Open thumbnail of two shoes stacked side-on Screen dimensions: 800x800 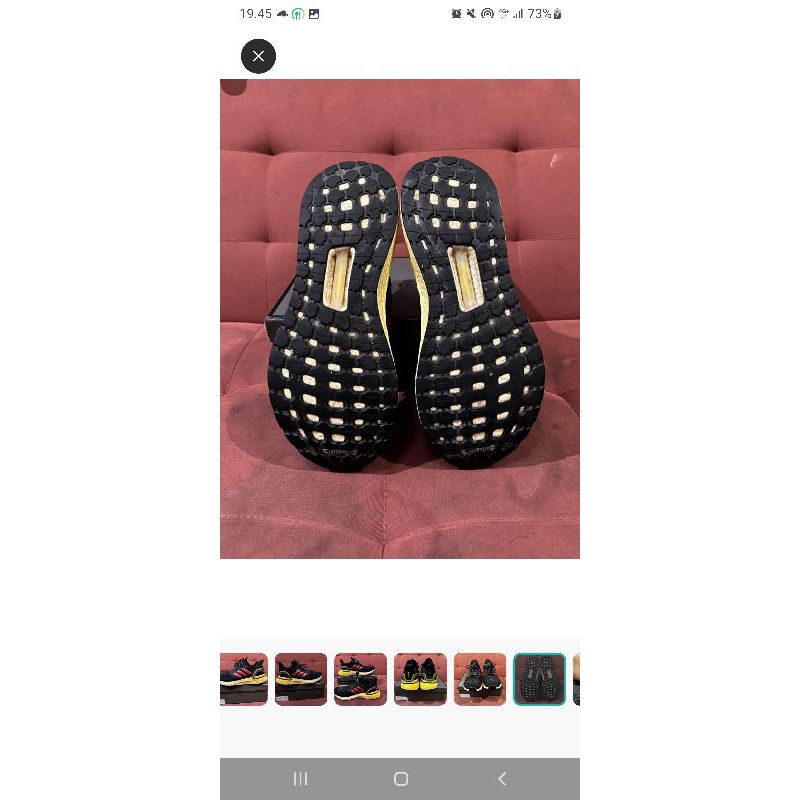(360, 679)
